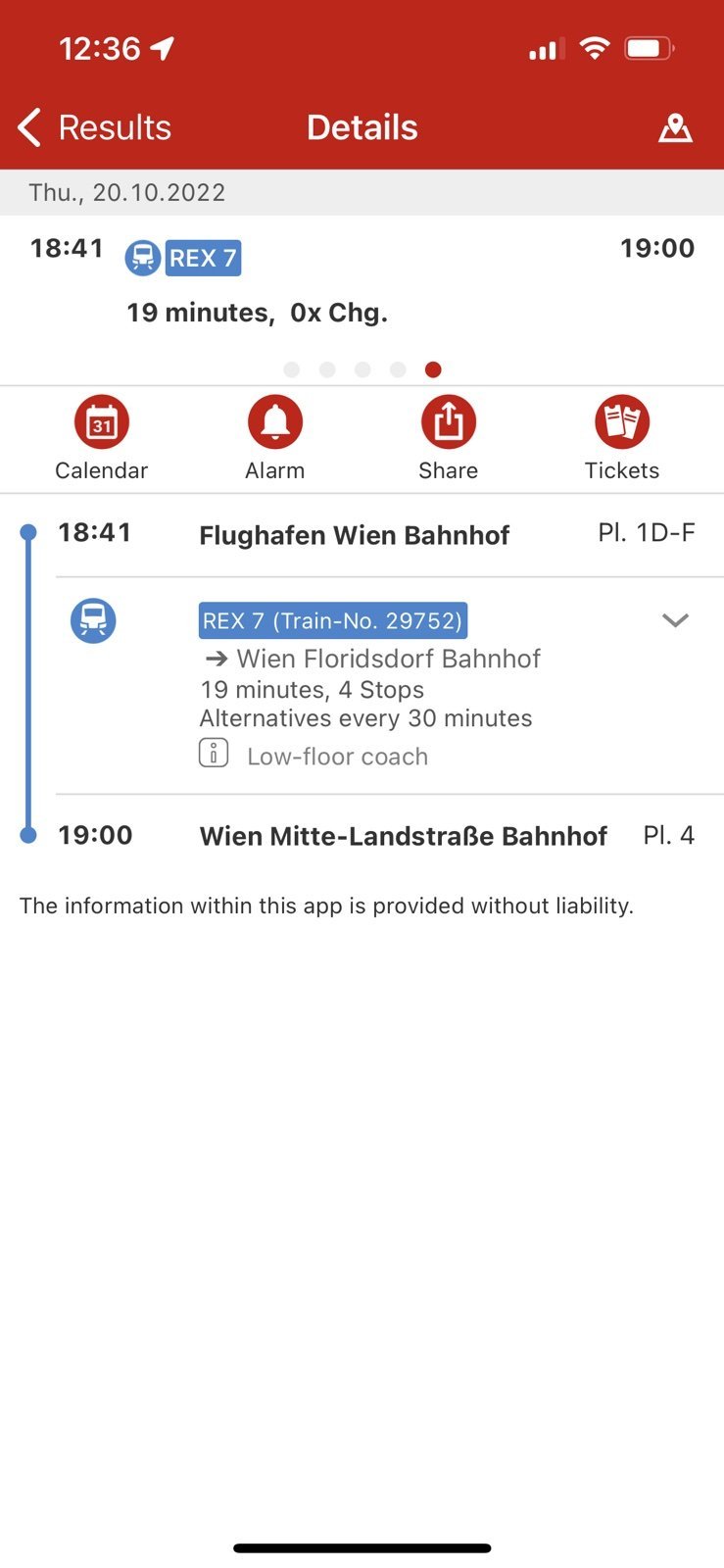This screenshot has height=1568, width=724.
Task: Open the map view icon
Action: pos(675,127)
